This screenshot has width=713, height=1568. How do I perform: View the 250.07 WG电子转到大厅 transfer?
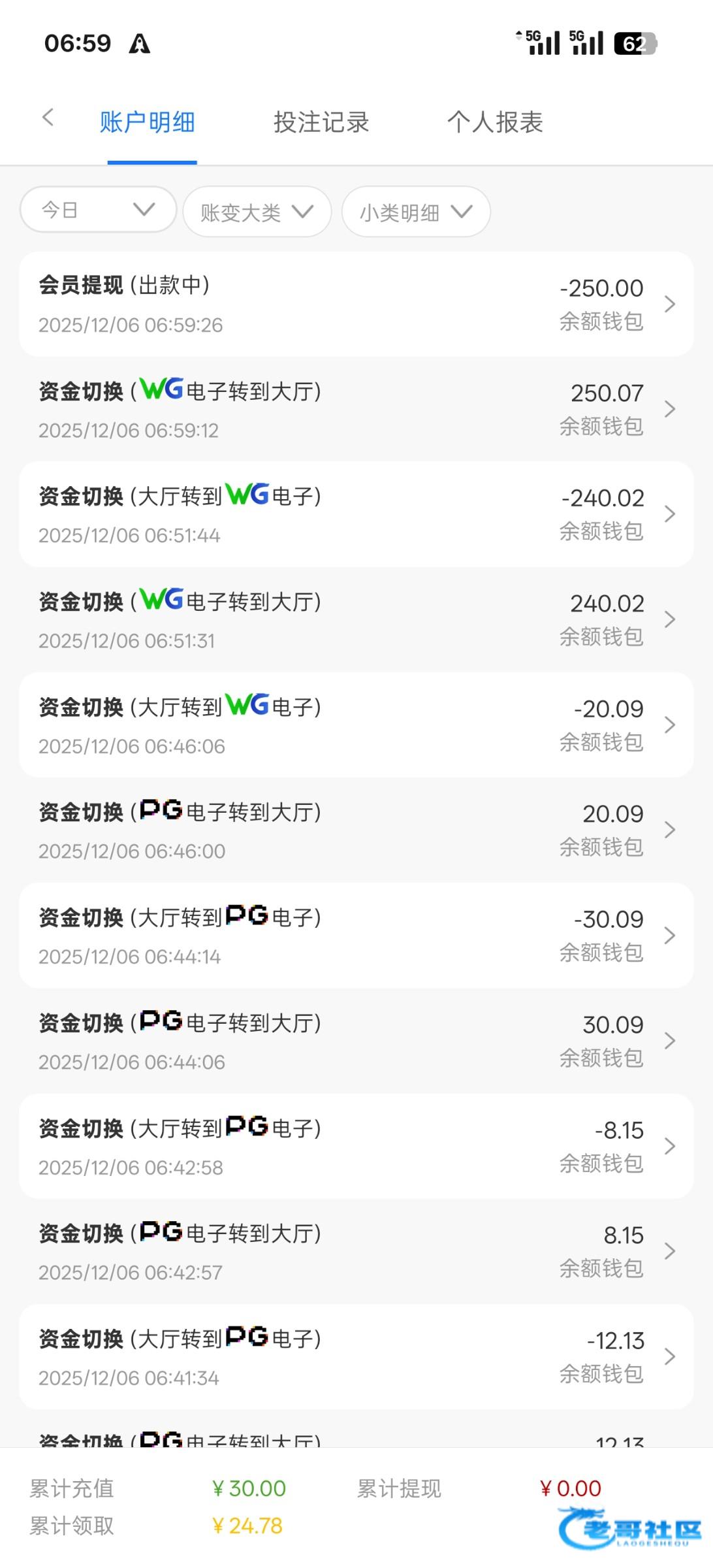(356, 409)
